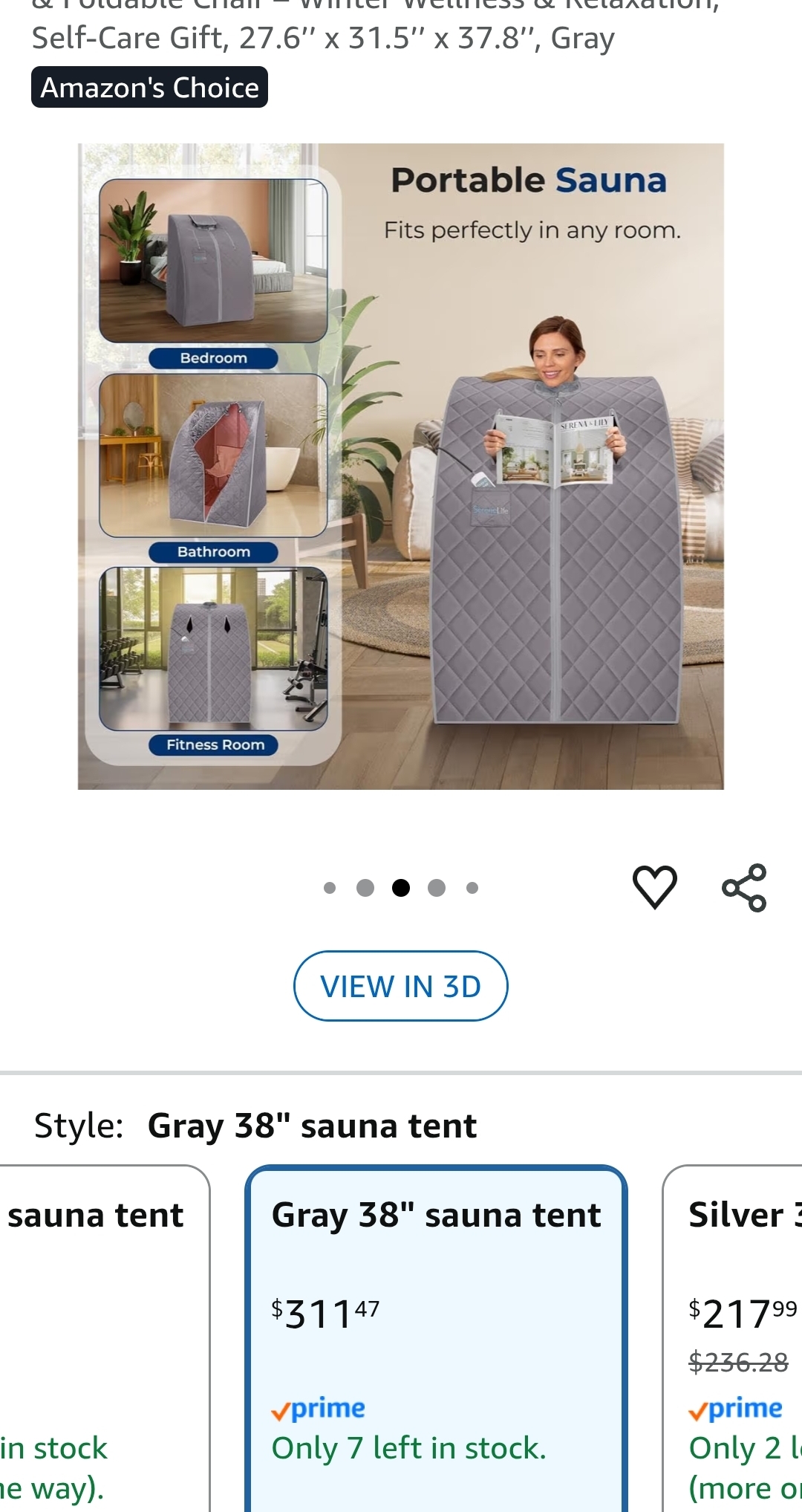Open the Amazon's Choice badge
The height and width of the screenshot is (1512, 802).
tap(149, 88)
